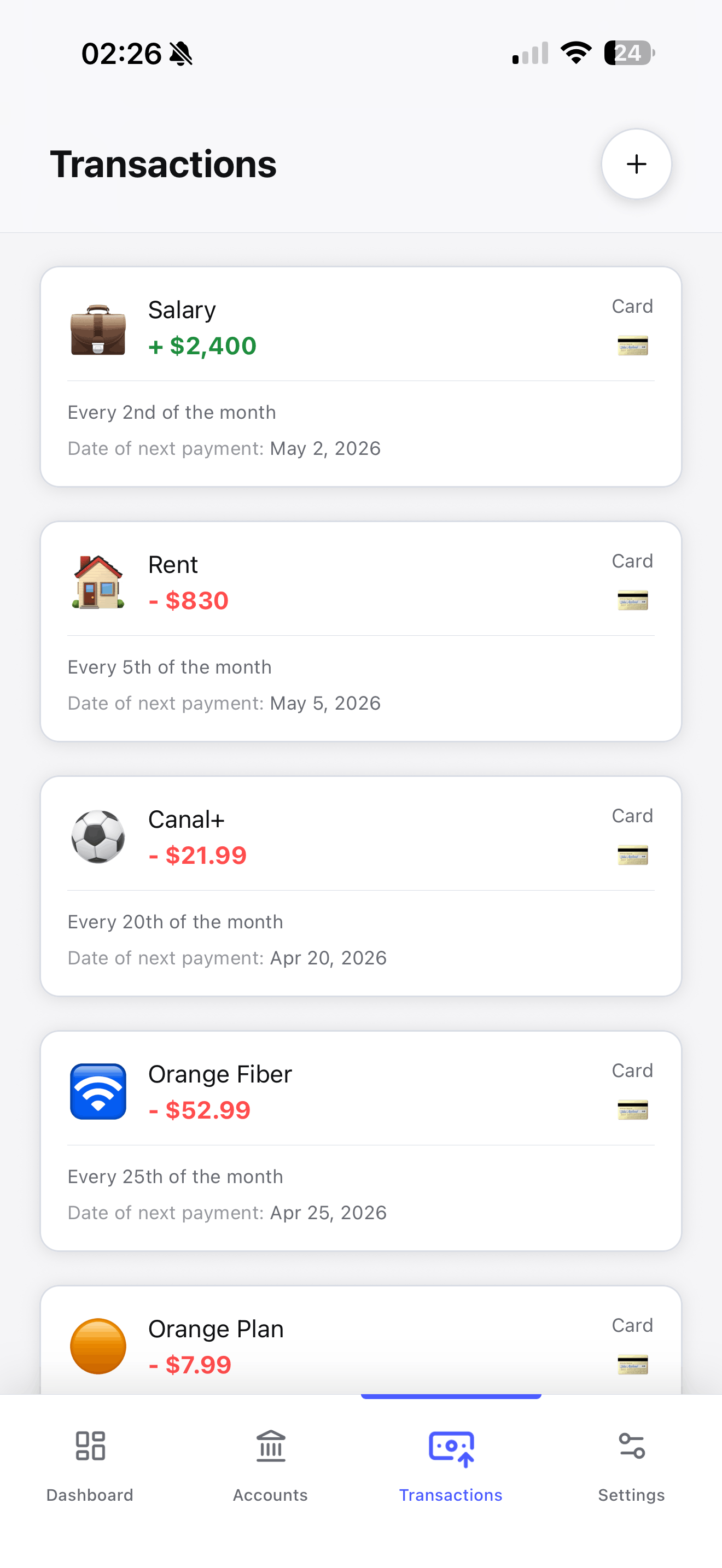The height and width of the screenshot is (1568, 722).
Task: Select the soccer ball icon for Canal+
Action: (x=98, y=838)
